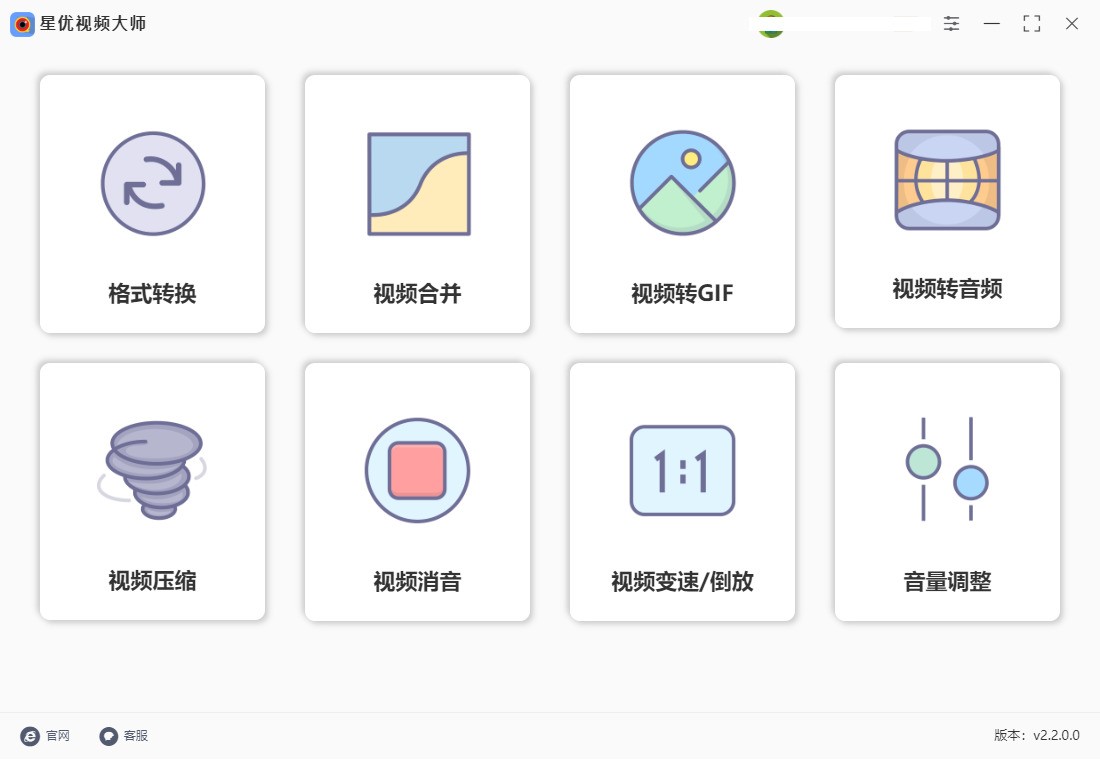Open the 格式转换 format conversion card

(x=152, y=204)
